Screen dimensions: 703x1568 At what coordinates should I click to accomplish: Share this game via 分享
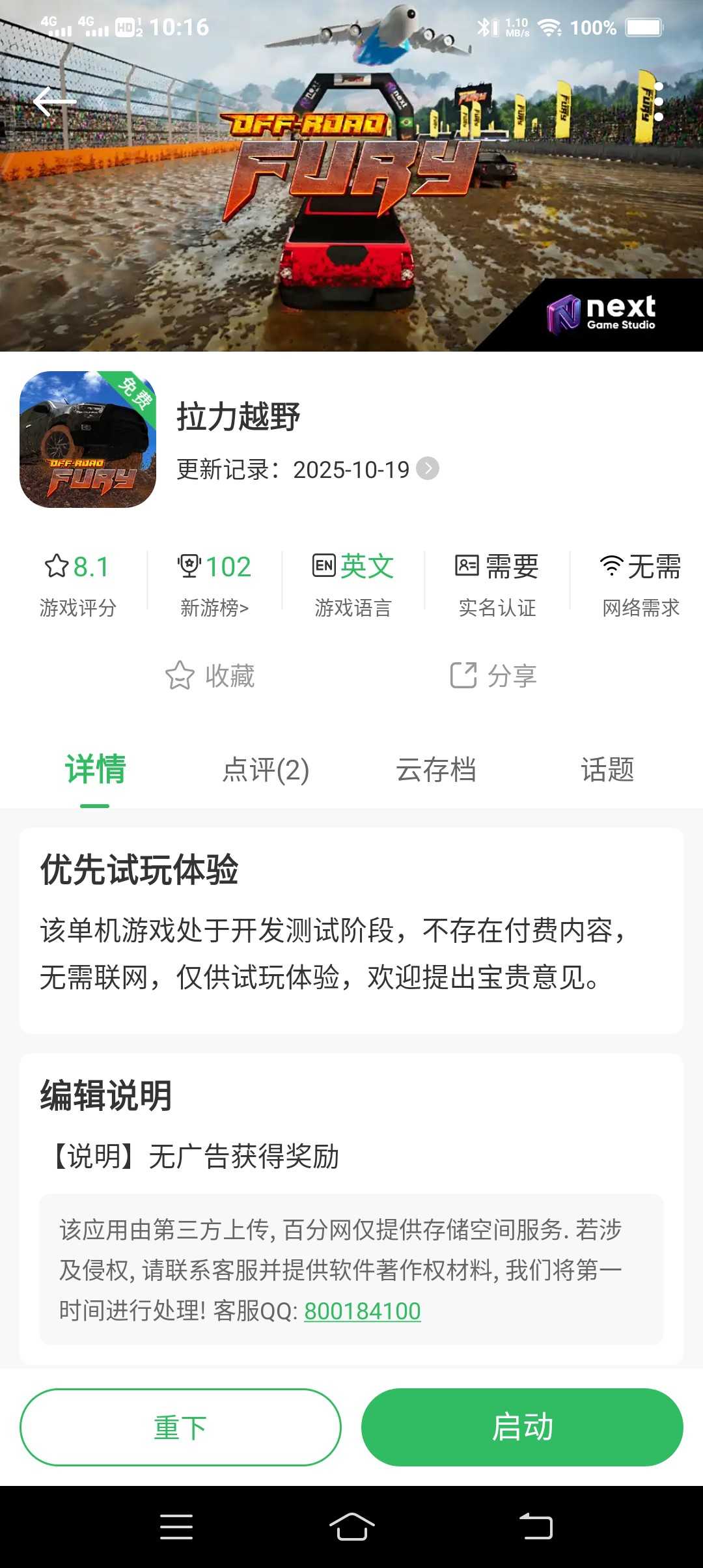click(x=493, y=676)
